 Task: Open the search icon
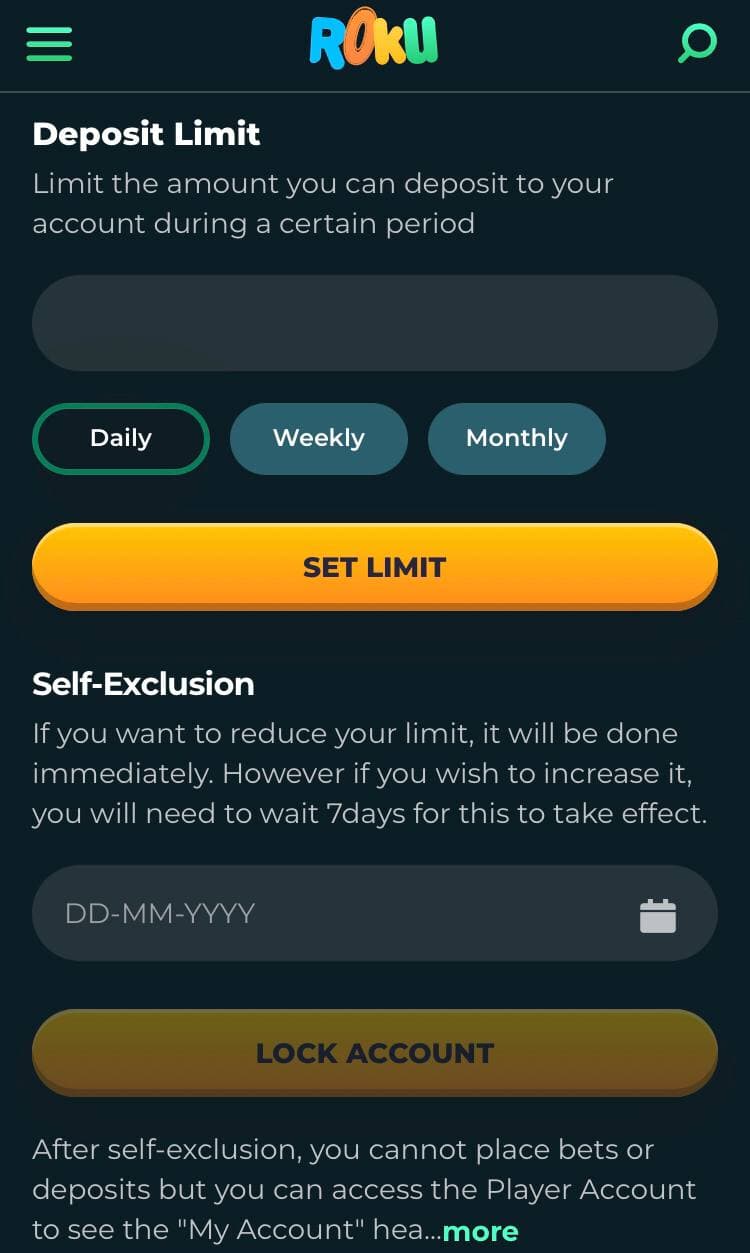click(x=697, y=44)
